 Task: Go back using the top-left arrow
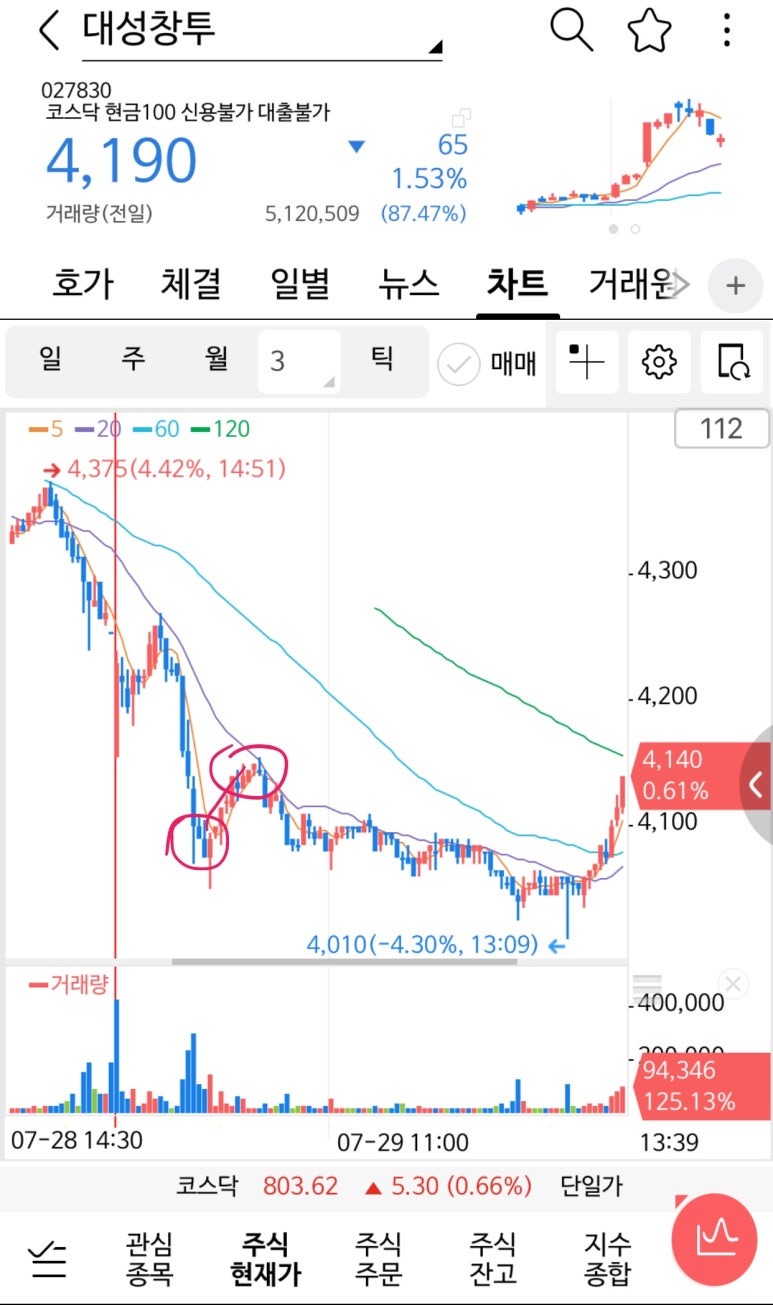pos(48,31)
